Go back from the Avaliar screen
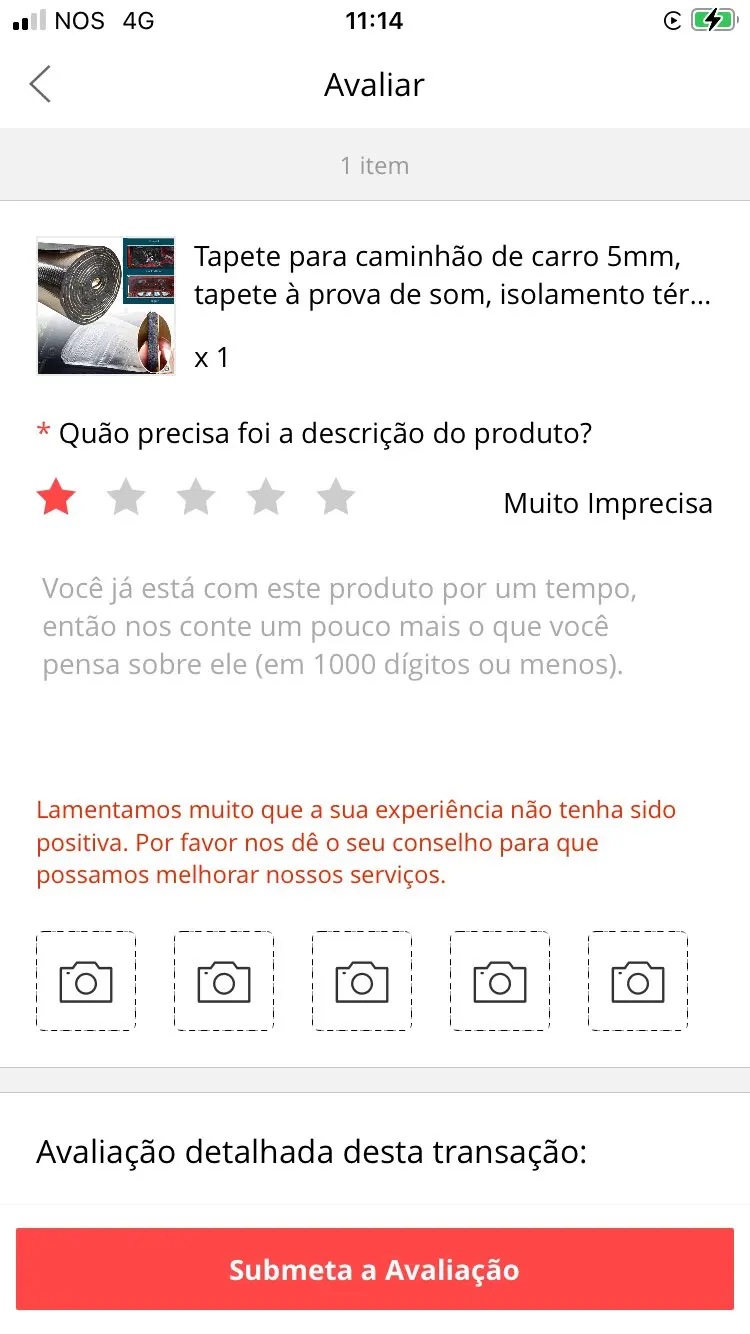Screen dimensions: 750x1334 pyautogui.click(x=40, y=85)
